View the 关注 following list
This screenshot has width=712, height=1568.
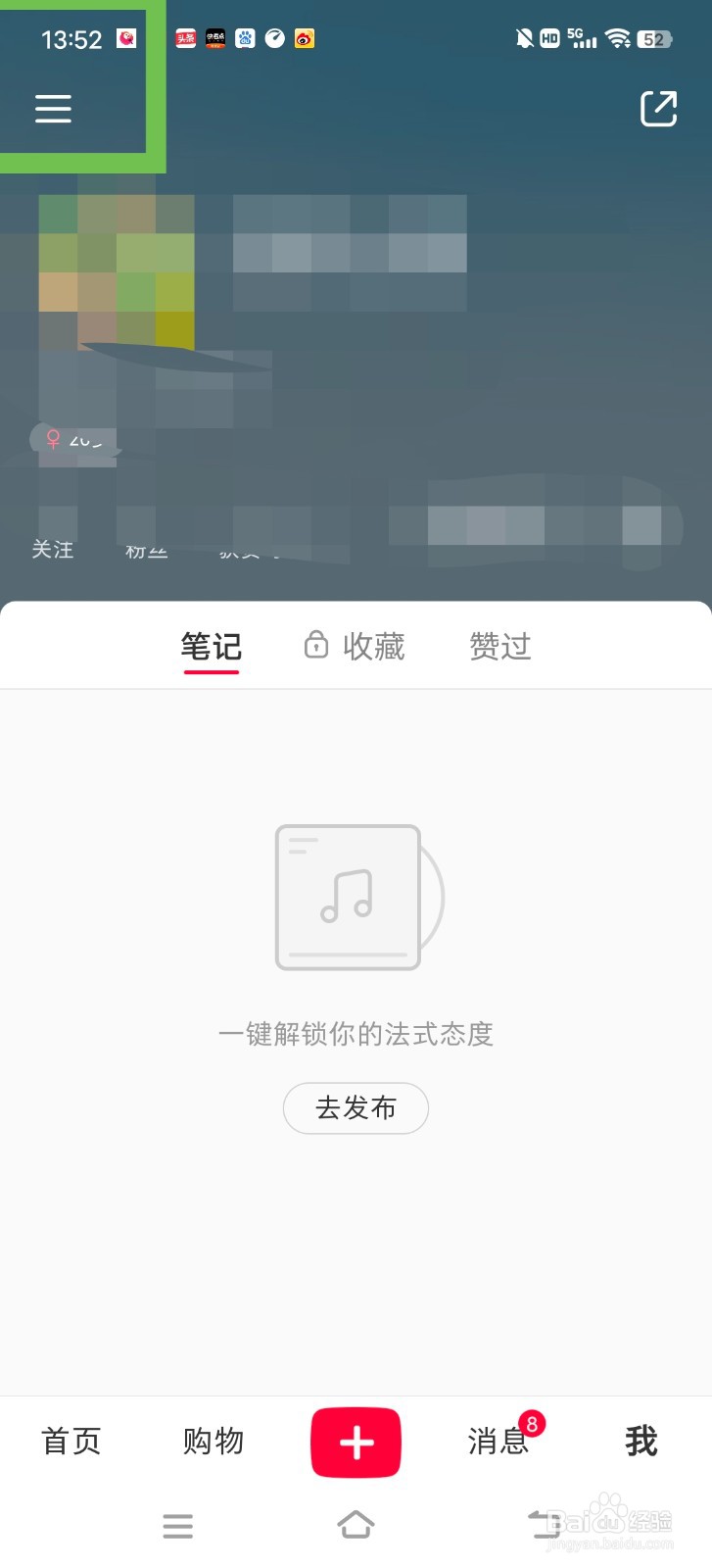54,550
